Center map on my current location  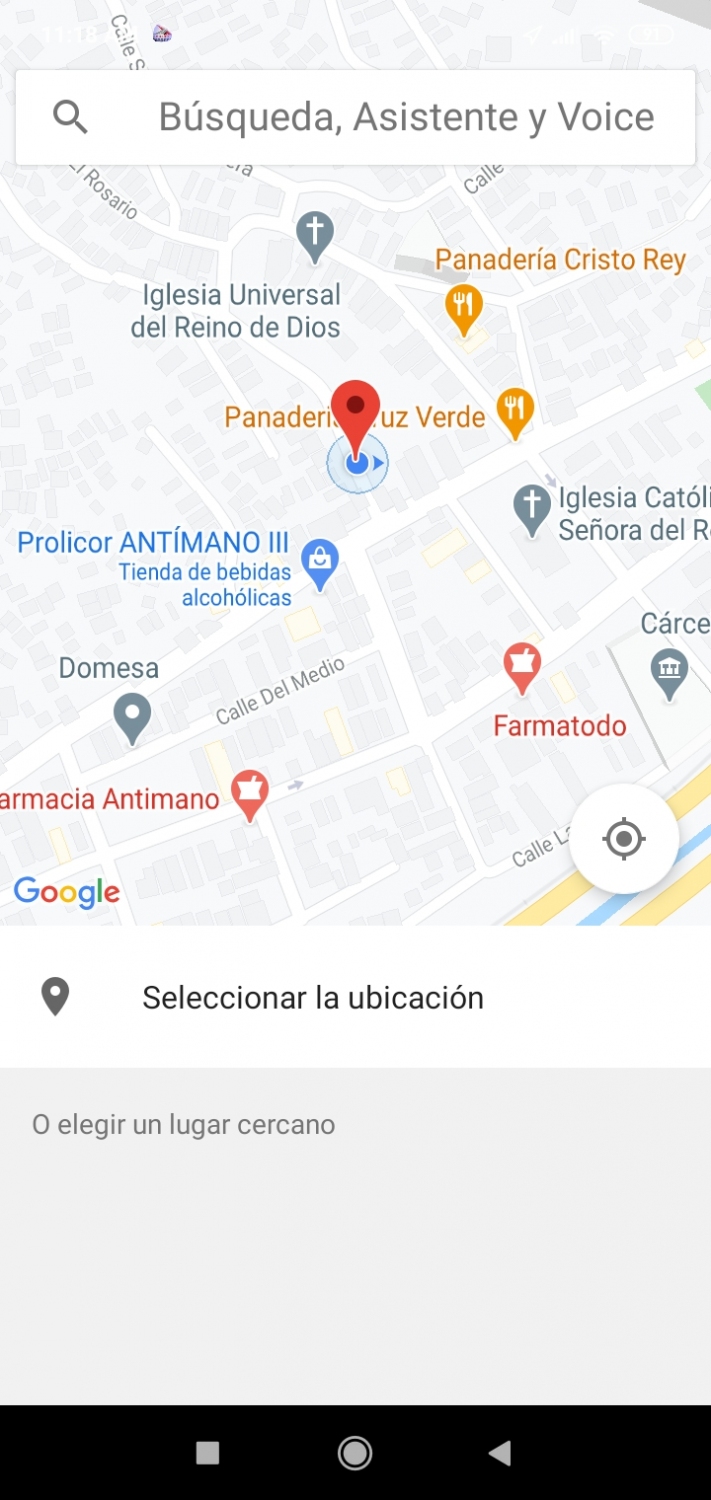(624, 838)
